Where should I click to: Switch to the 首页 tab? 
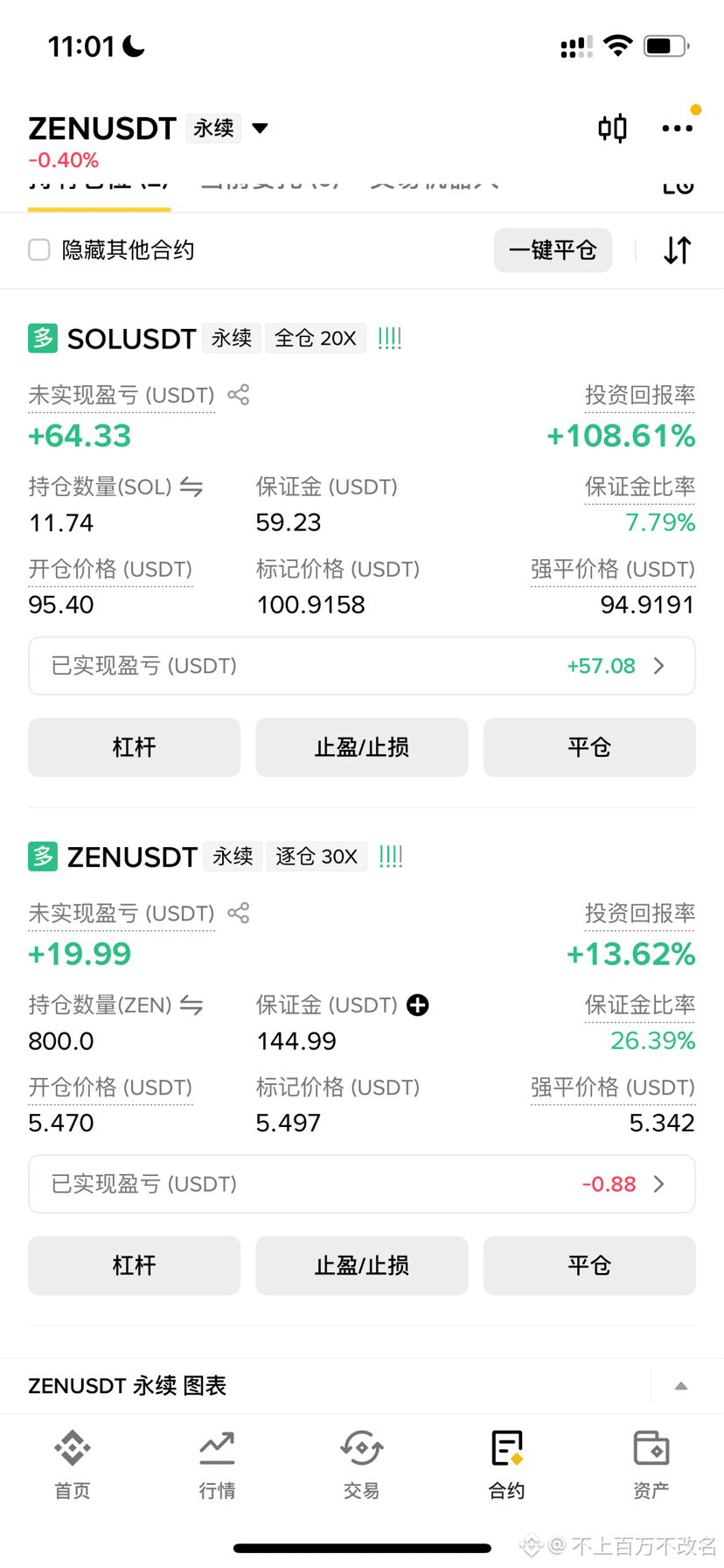click(73, 1464)
